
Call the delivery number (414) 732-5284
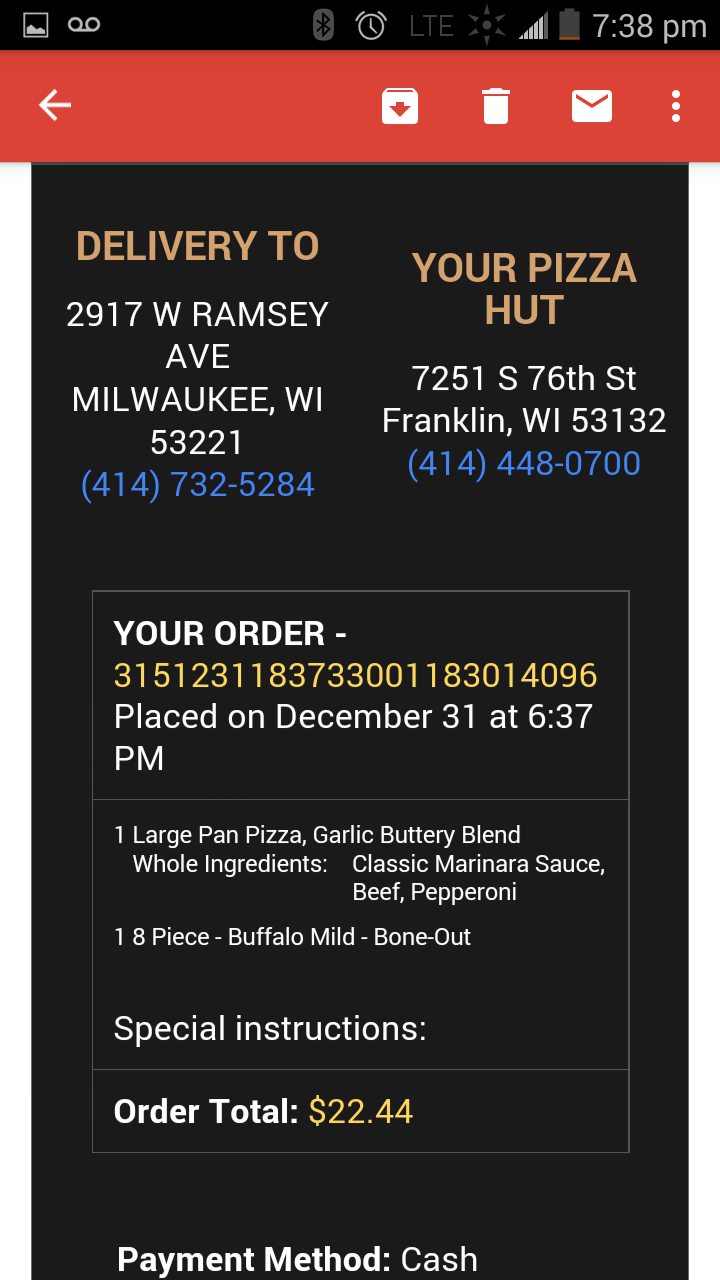[x=198, y=485]
